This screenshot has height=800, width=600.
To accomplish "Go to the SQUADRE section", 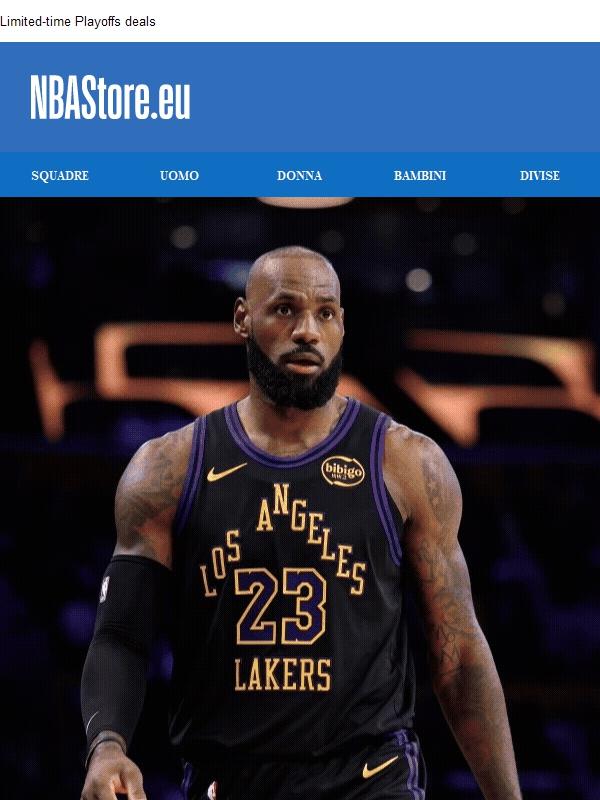I will coord(60,175).
